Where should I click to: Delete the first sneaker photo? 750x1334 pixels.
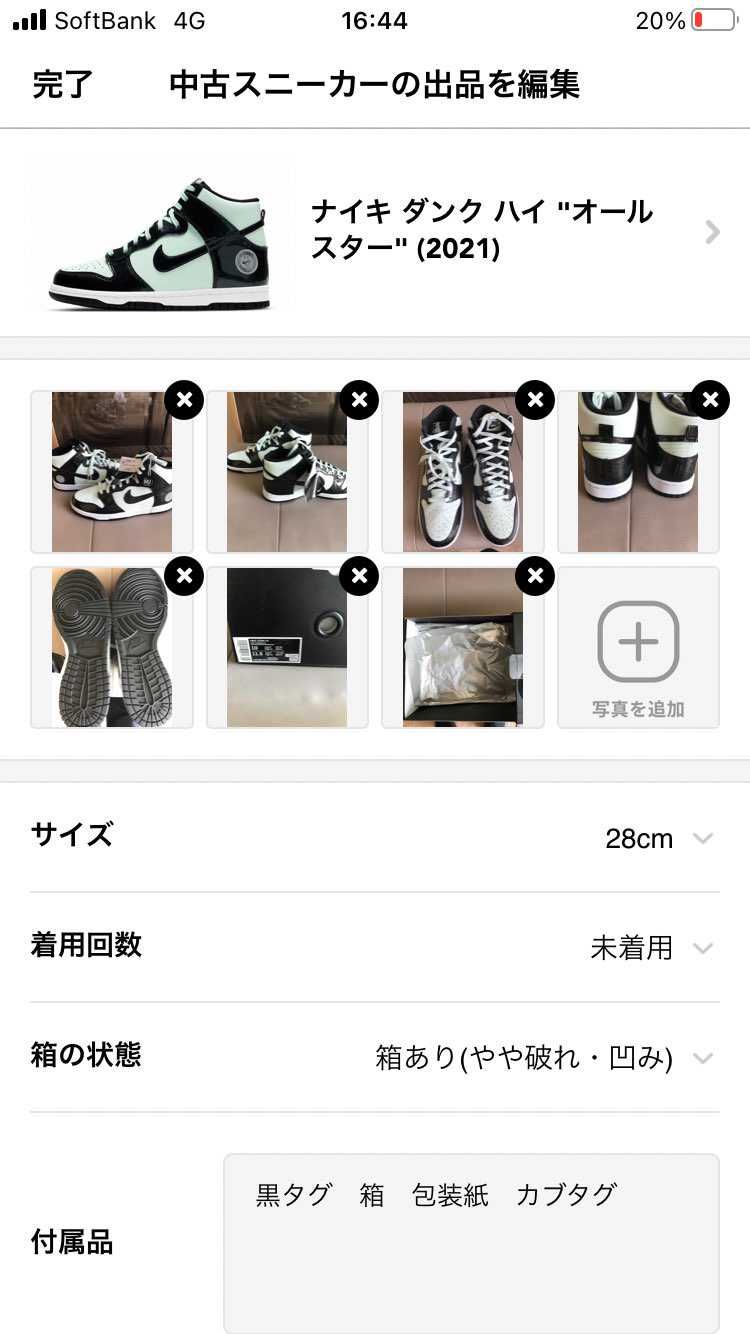183,399
